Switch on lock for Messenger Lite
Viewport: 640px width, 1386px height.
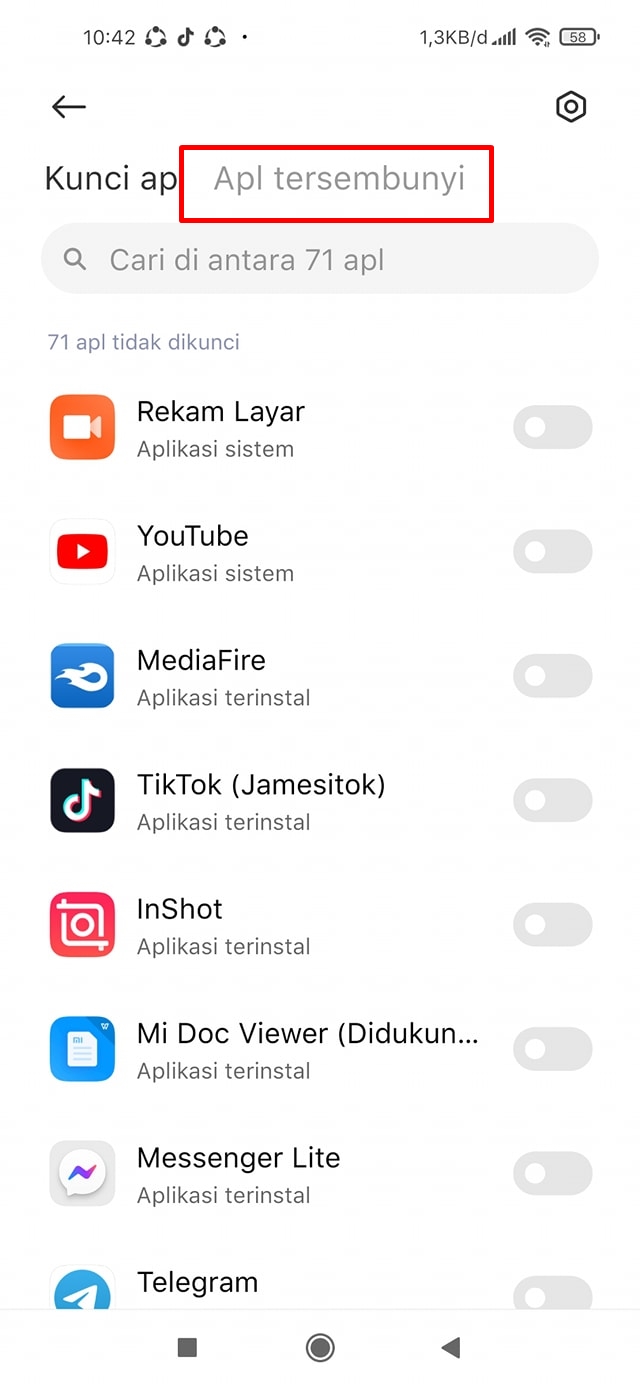[x=552, y=1173]
